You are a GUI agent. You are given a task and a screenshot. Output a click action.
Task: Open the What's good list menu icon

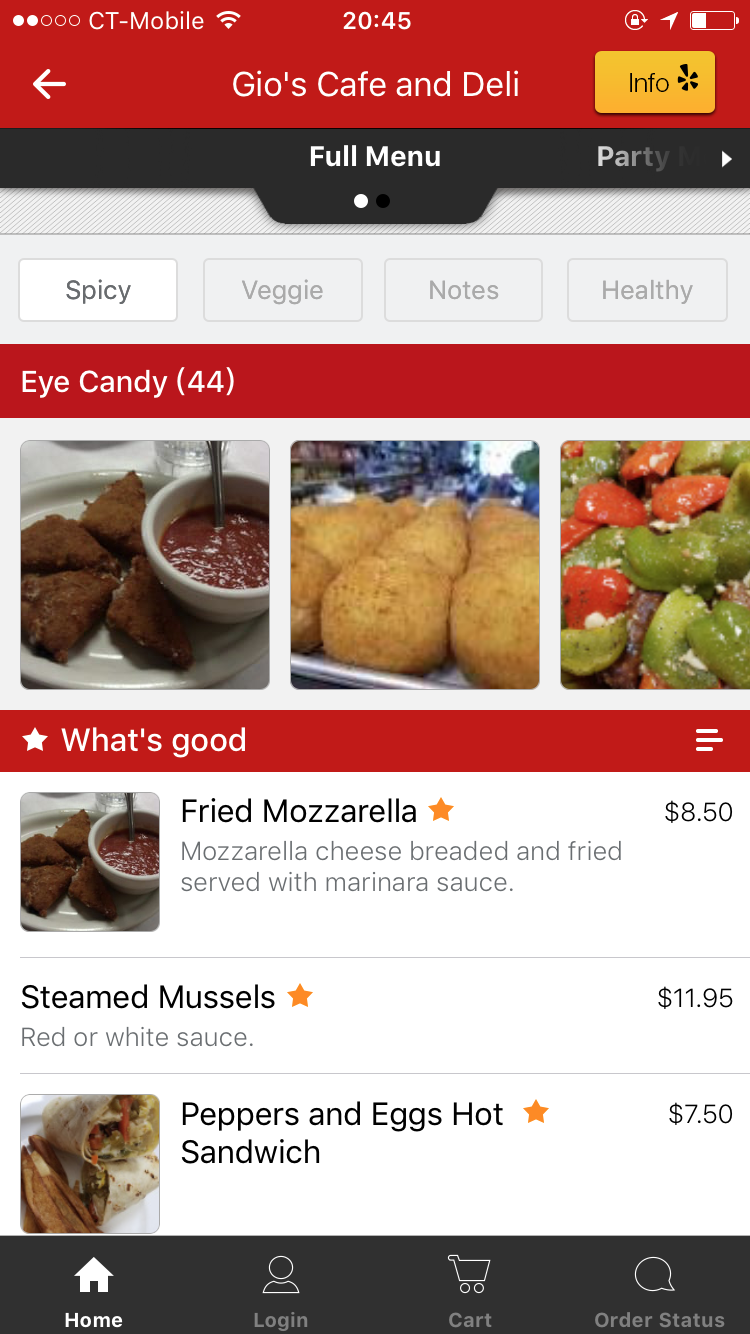click(x=709, y=740)
